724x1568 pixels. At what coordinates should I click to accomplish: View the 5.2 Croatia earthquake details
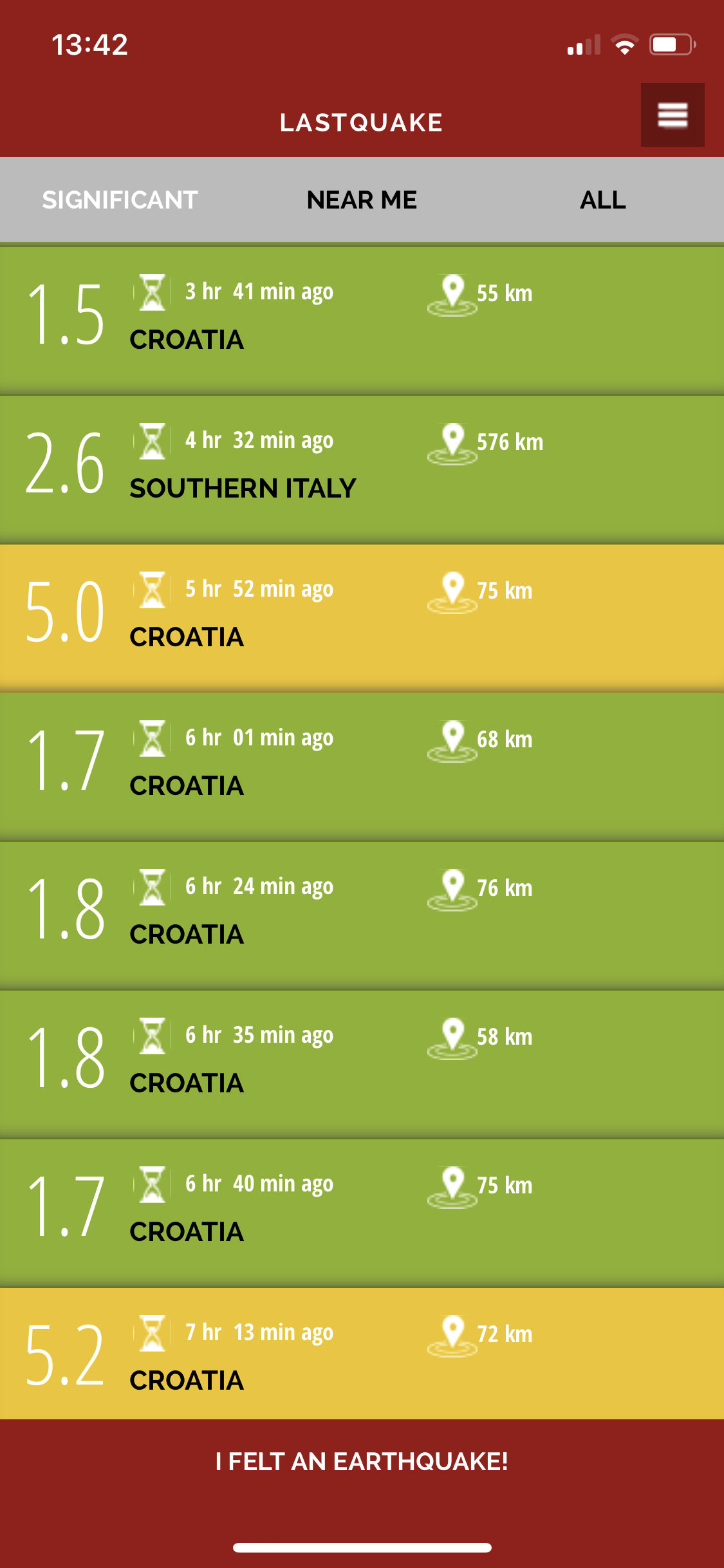point(362,1354)
